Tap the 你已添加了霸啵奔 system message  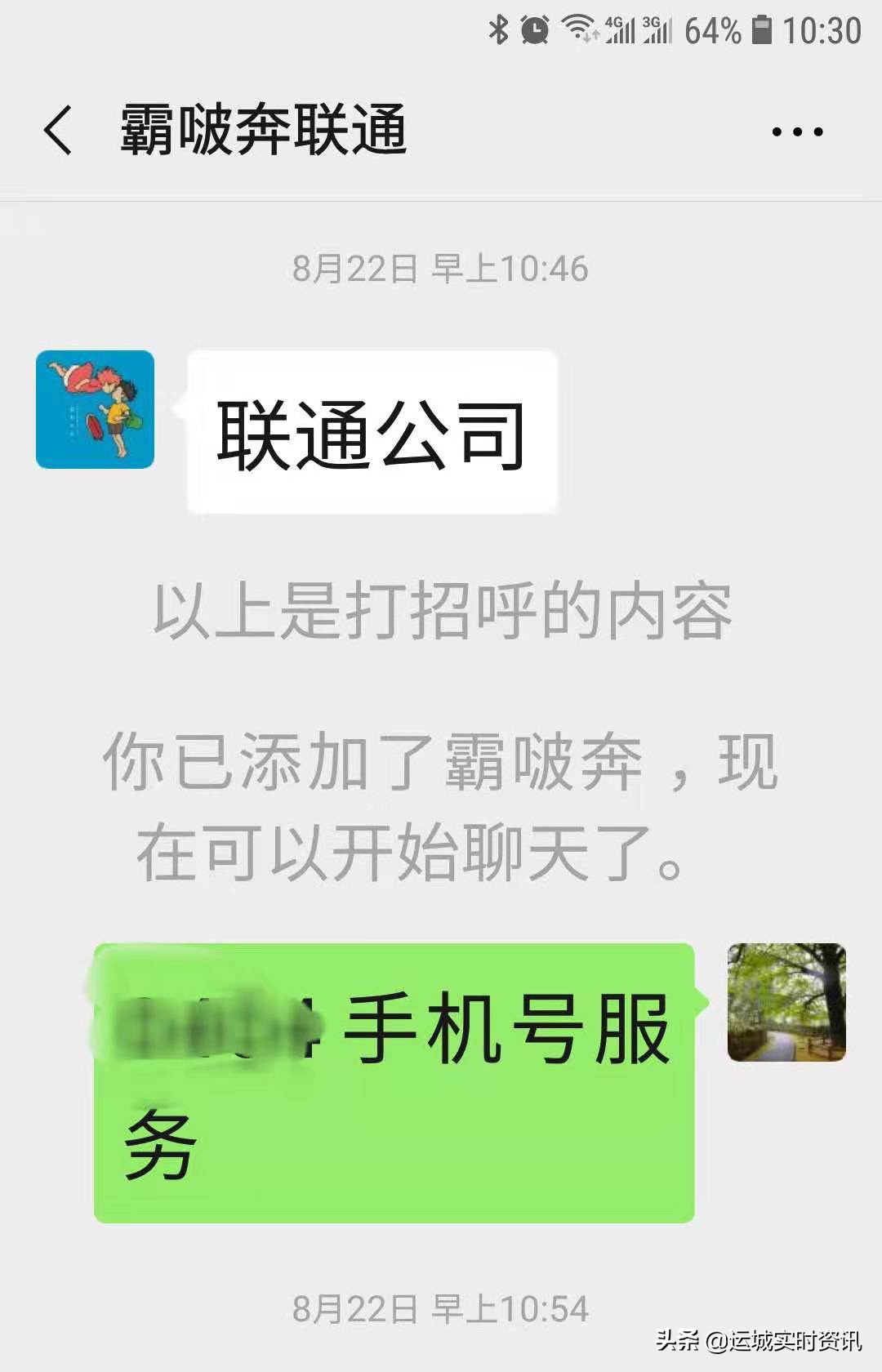point(441,804)
